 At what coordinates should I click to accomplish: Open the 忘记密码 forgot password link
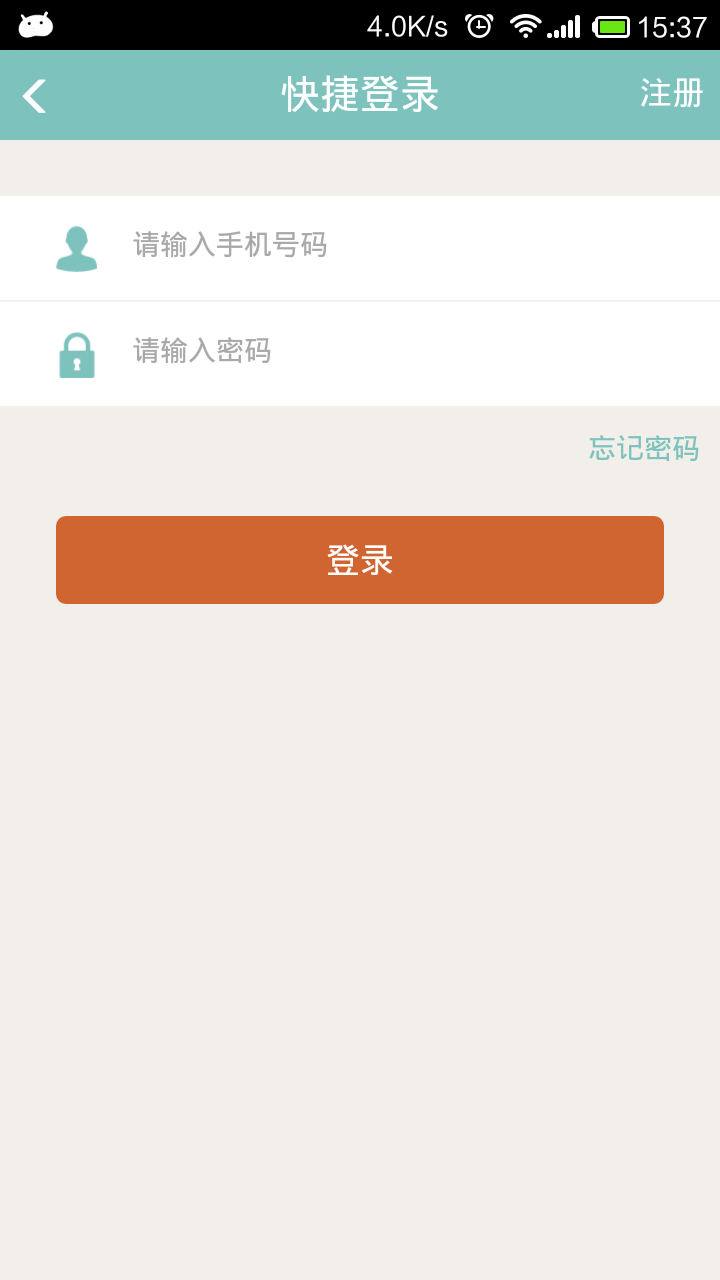point(643,448)
